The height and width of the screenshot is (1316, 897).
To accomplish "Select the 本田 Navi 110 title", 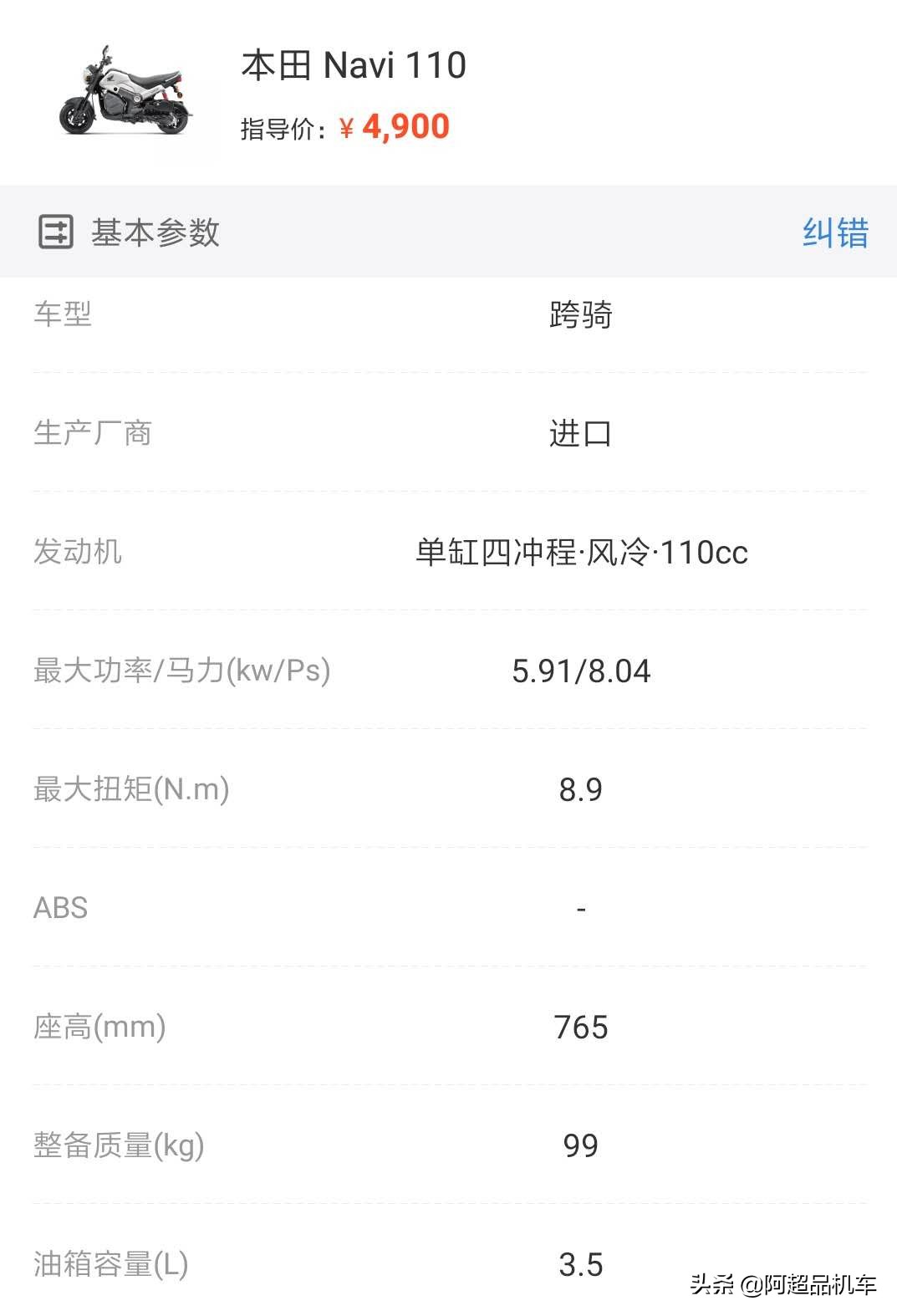I will 353,65.
